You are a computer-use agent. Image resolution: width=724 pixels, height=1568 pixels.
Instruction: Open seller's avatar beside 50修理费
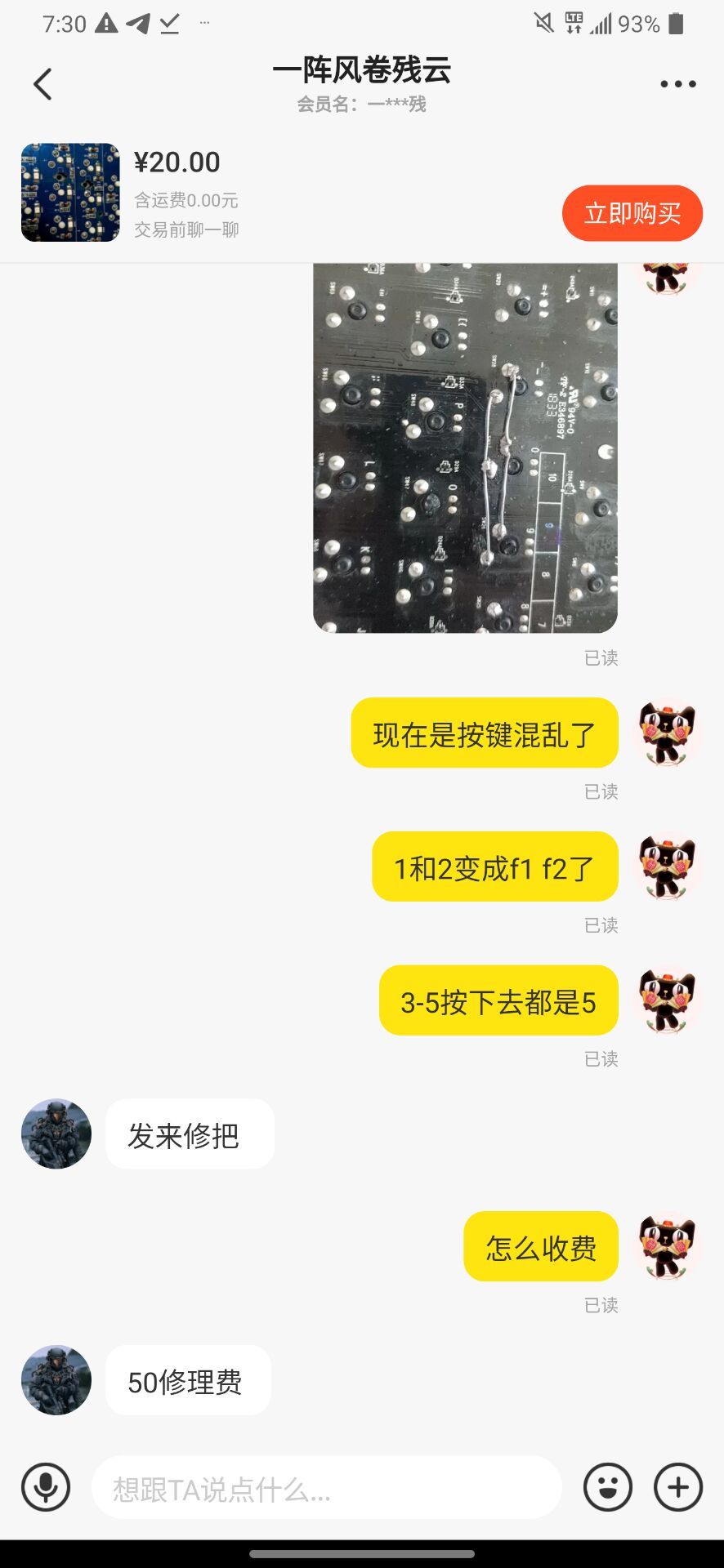pos(56,1380)
